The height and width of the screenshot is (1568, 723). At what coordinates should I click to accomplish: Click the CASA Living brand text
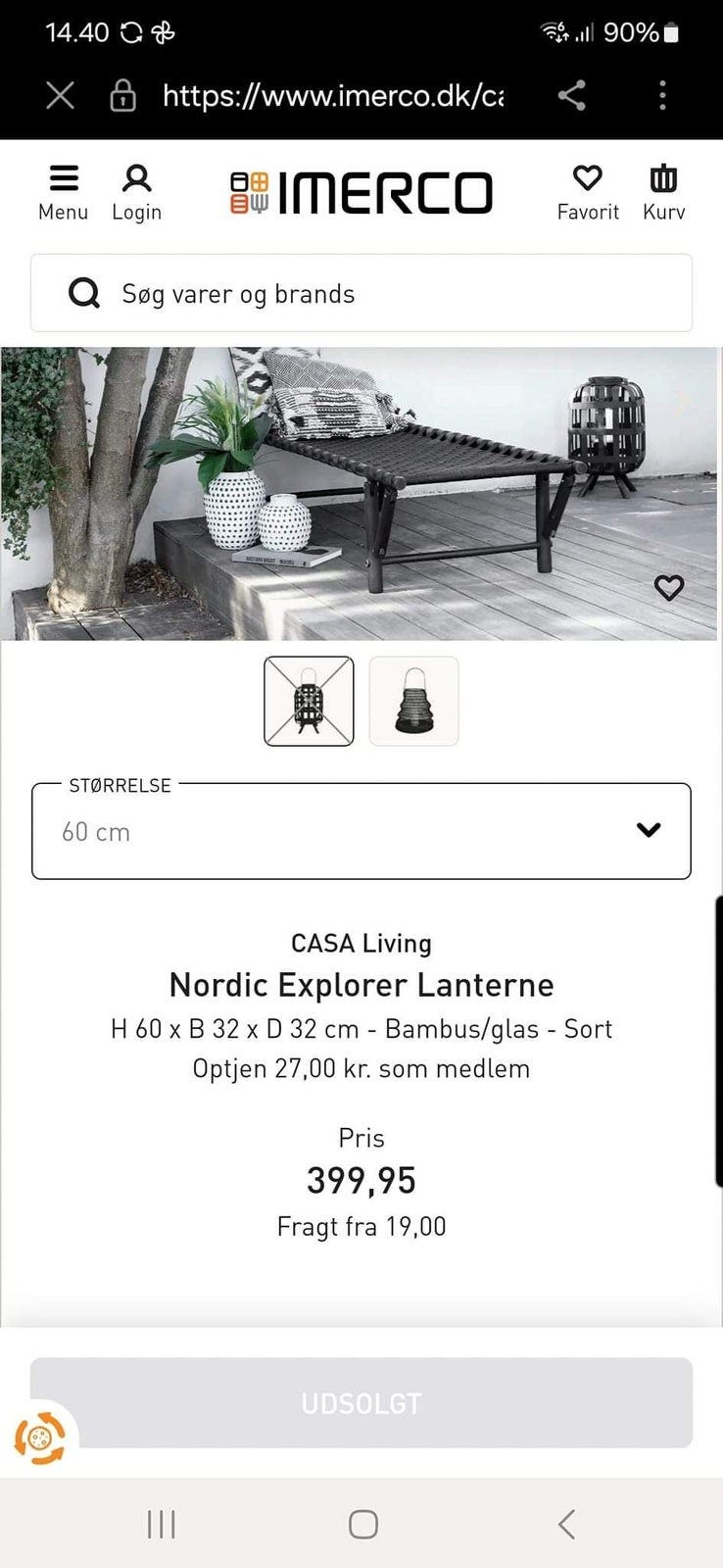click(x=361, y=943)
